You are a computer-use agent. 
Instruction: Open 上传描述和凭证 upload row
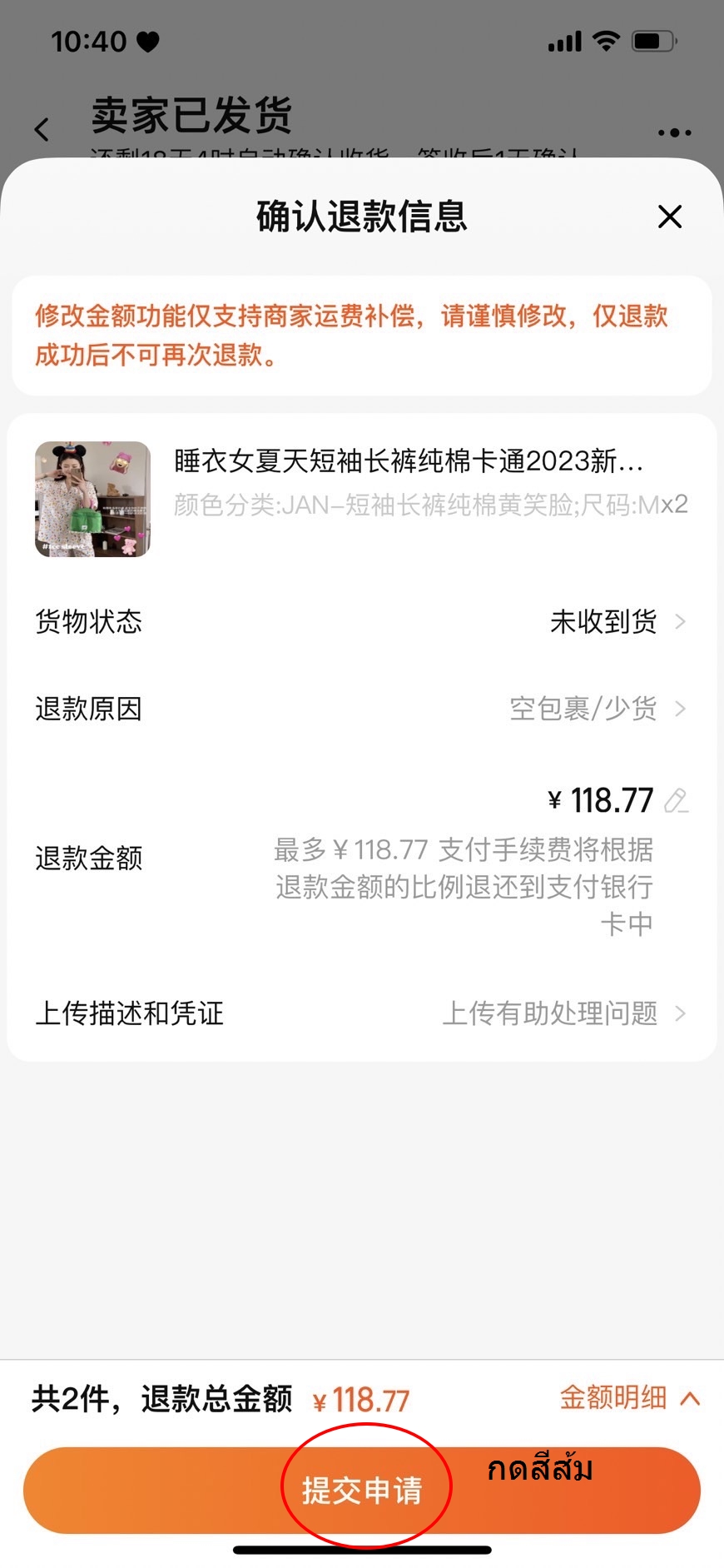pos(563,1013)
